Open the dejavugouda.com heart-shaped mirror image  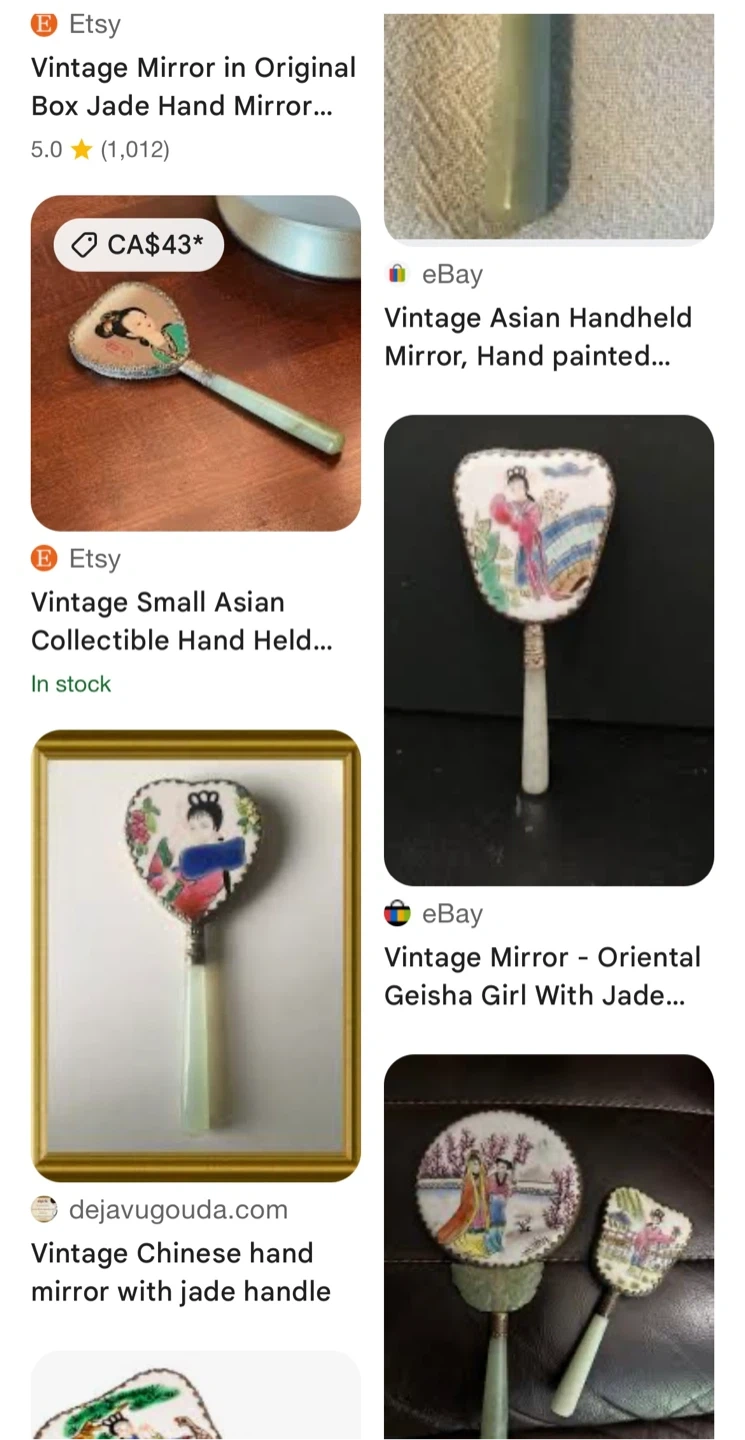(196, 956)
